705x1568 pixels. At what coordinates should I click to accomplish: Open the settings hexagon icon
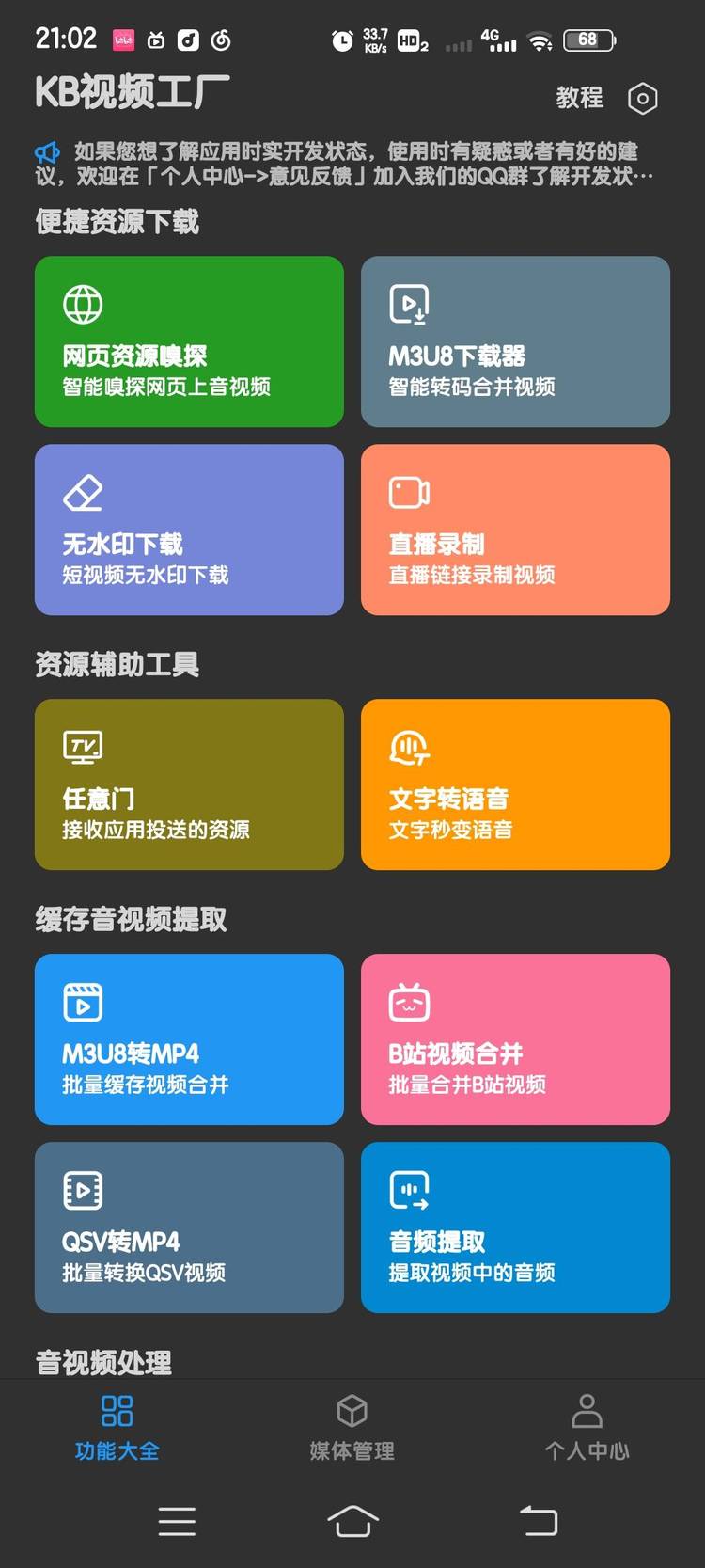click(x=642, y=98)
